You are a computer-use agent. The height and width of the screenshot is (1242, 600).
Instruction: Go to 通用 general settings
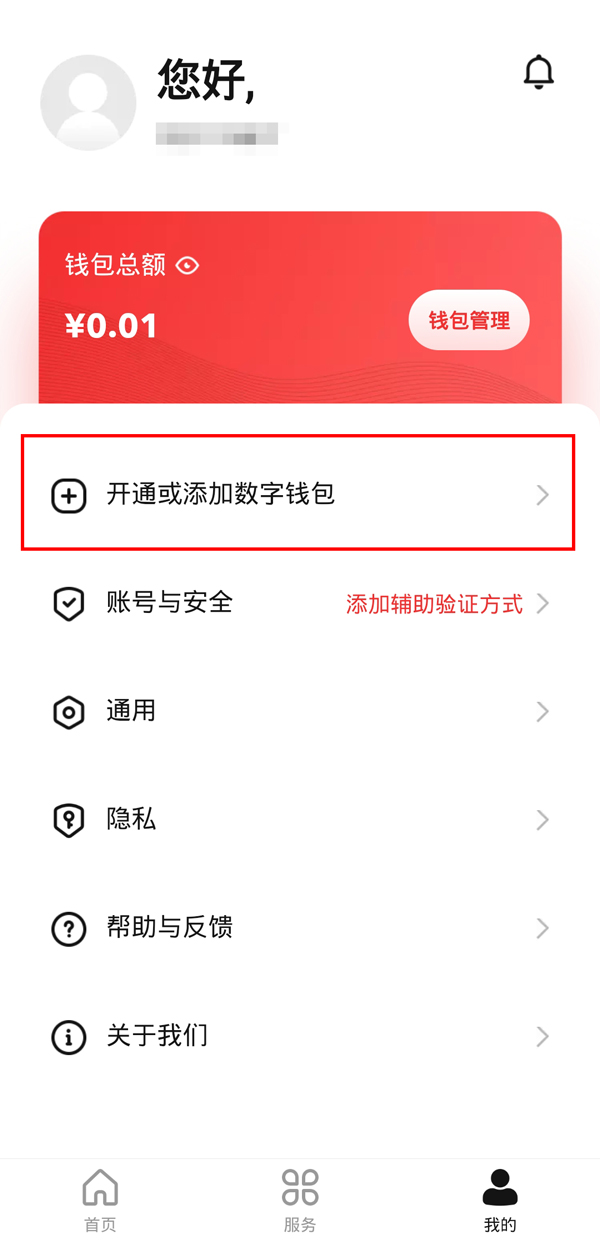click(299, 712)
